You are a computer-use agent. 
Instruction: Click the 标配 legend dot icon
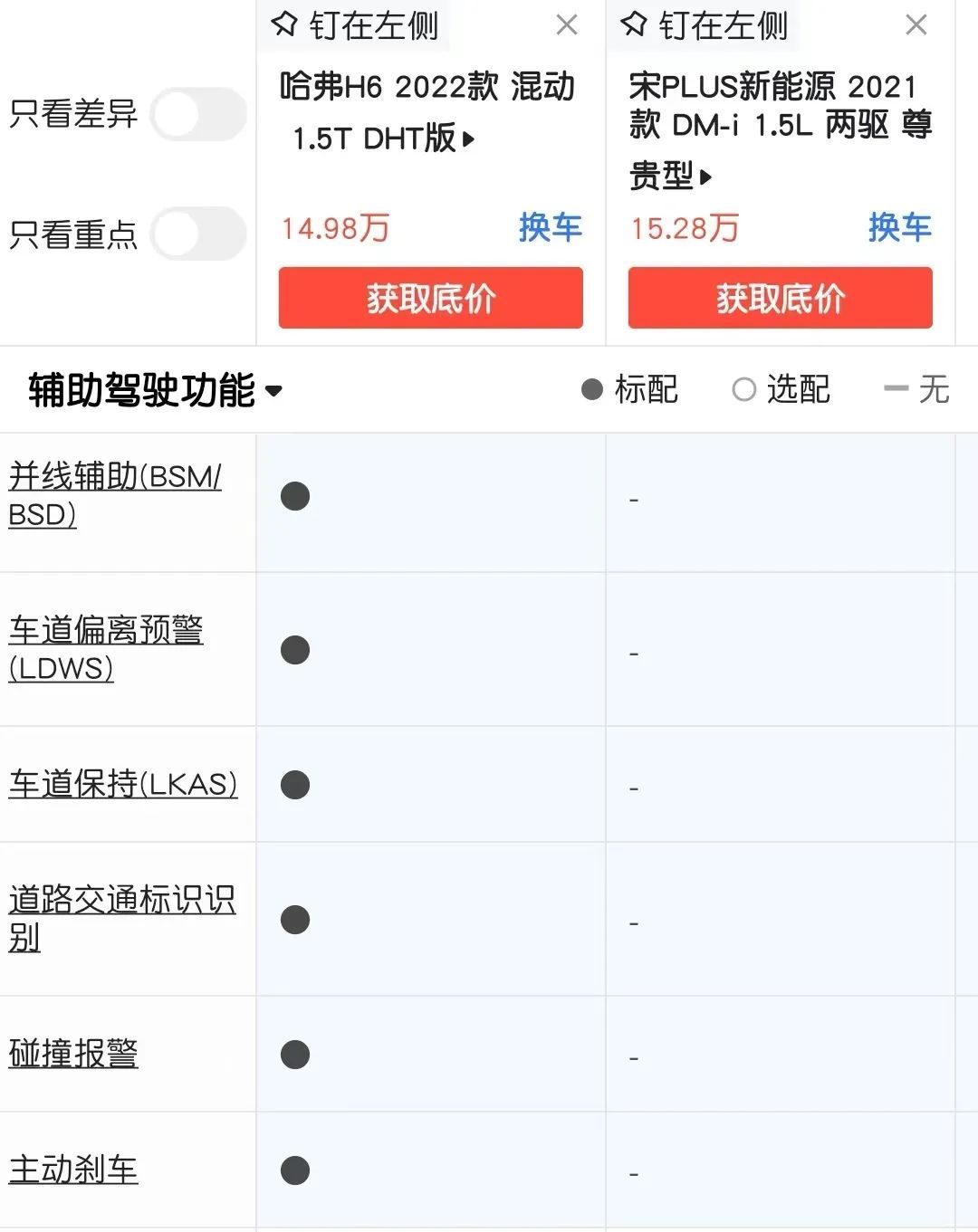point(593,389)
